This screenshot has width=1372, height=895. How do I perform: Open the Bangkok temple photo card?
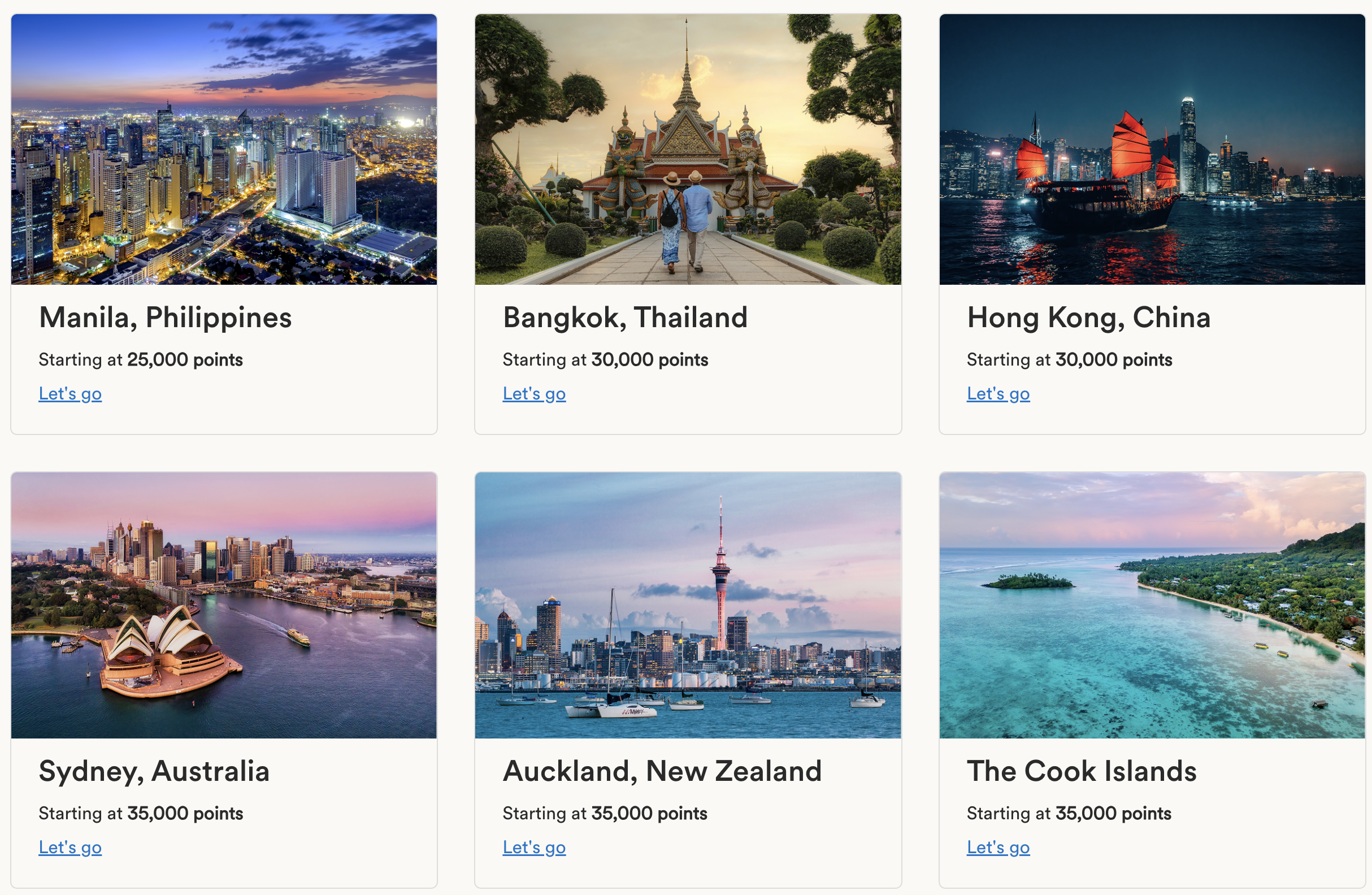688,150
